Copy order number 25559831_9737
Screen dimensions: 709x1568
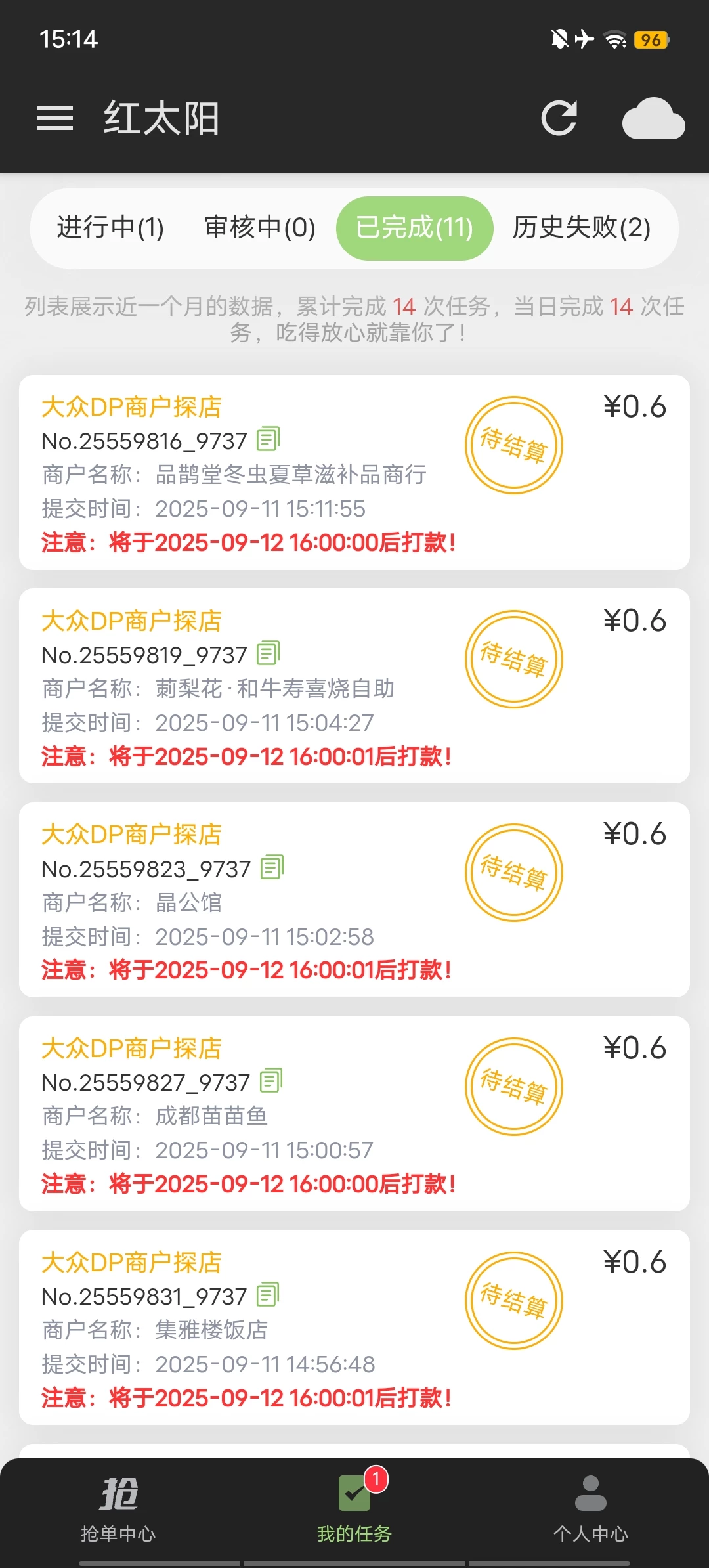(268, 1295)
